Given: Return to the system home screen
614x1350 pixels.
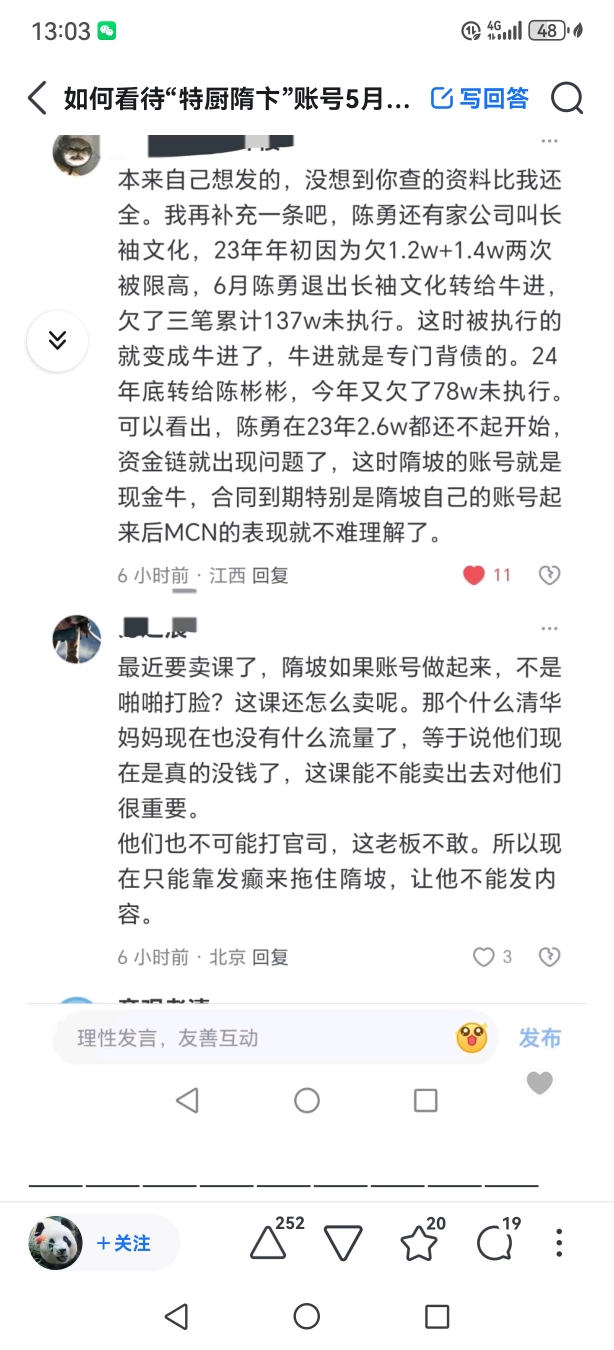Looking at the screenshot, I should [x=307, y=1316].
